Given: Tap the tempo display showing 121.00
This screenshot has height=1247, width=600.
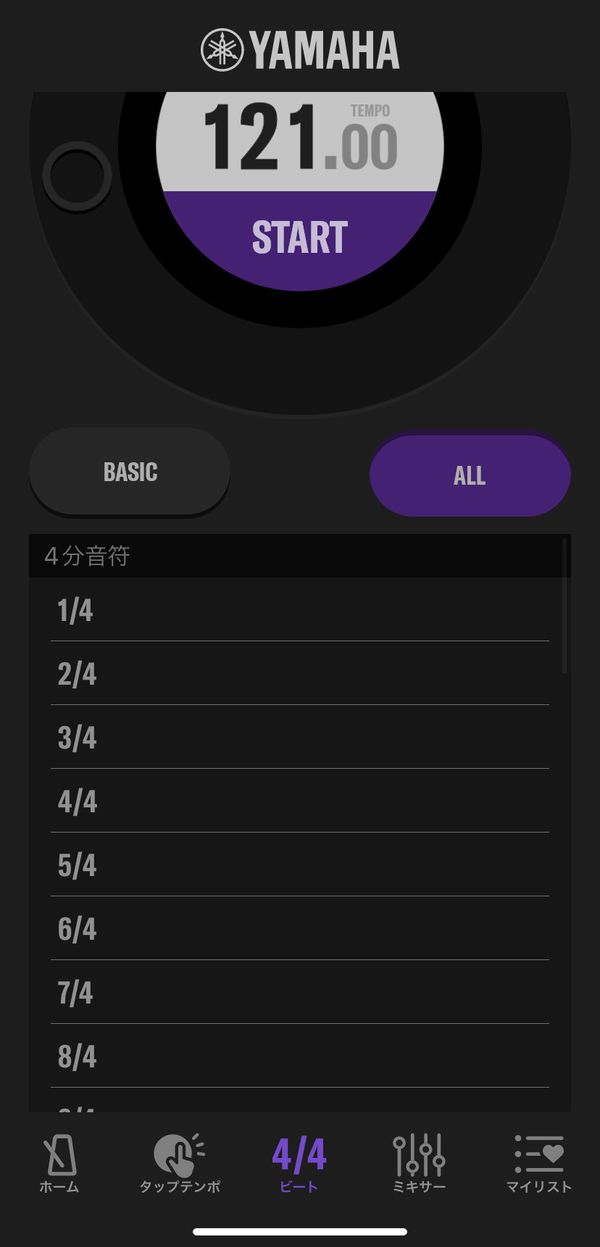Looking at the screenshot, I should 300,138.
